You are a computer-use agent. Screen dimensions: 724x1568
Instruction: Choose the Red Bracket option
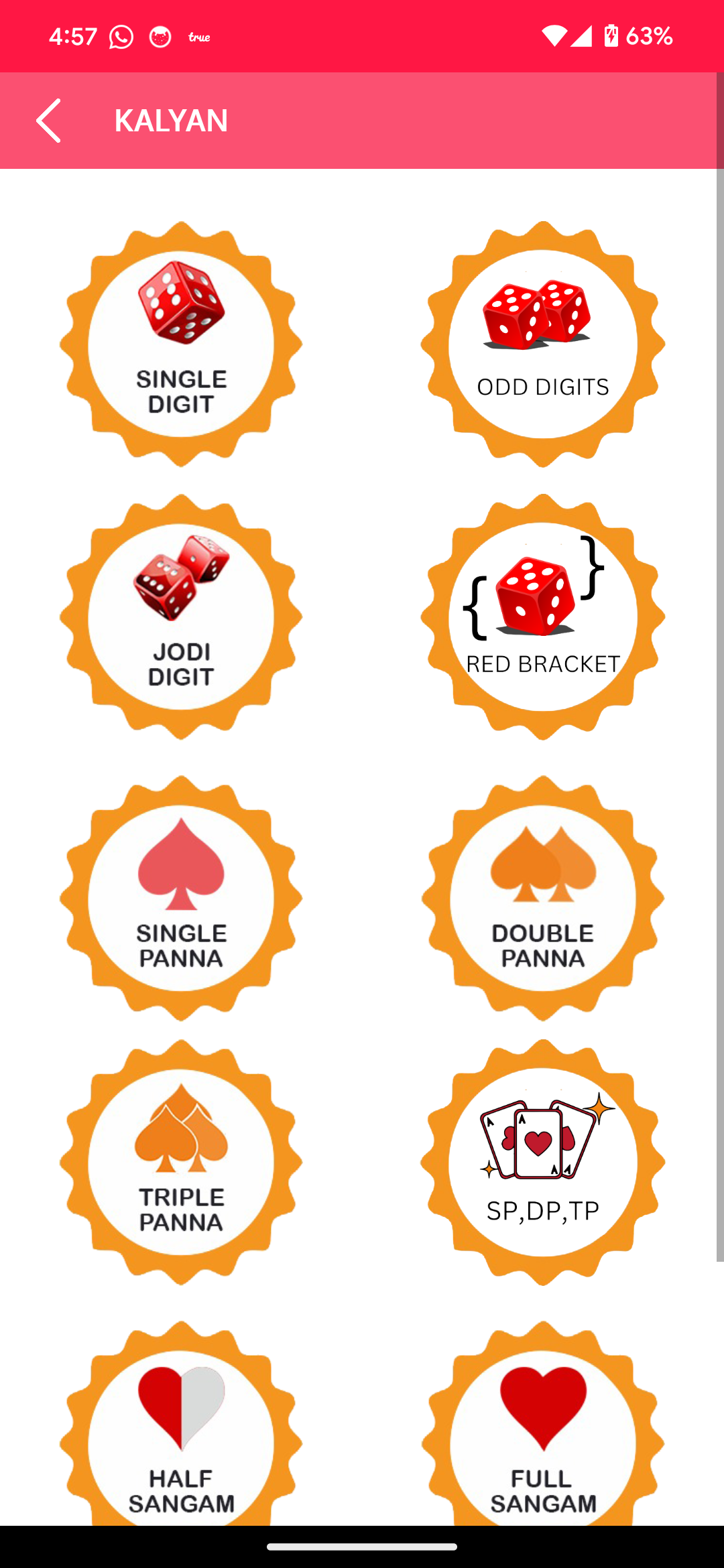543,616
